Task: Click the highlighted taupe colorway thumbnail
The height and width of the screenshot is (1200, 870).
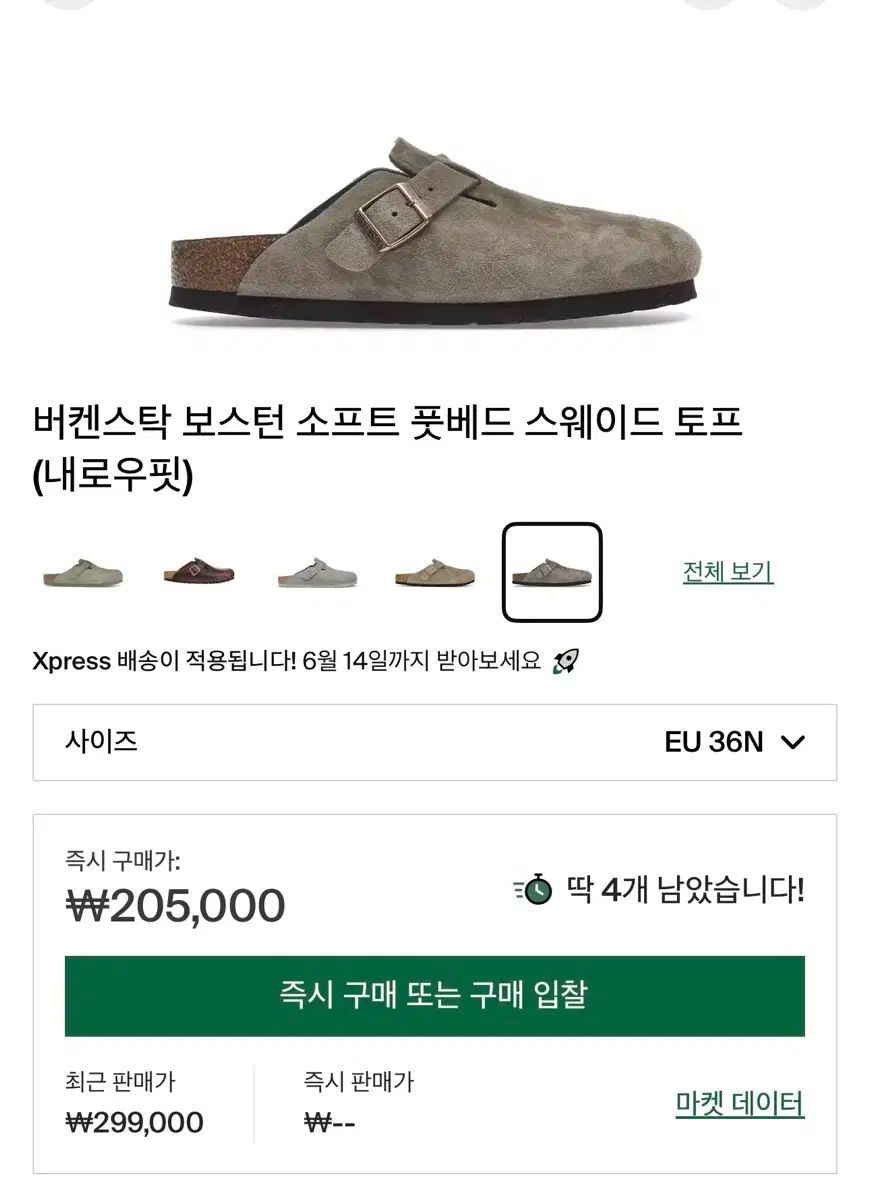Action: [x=552, y=570]
